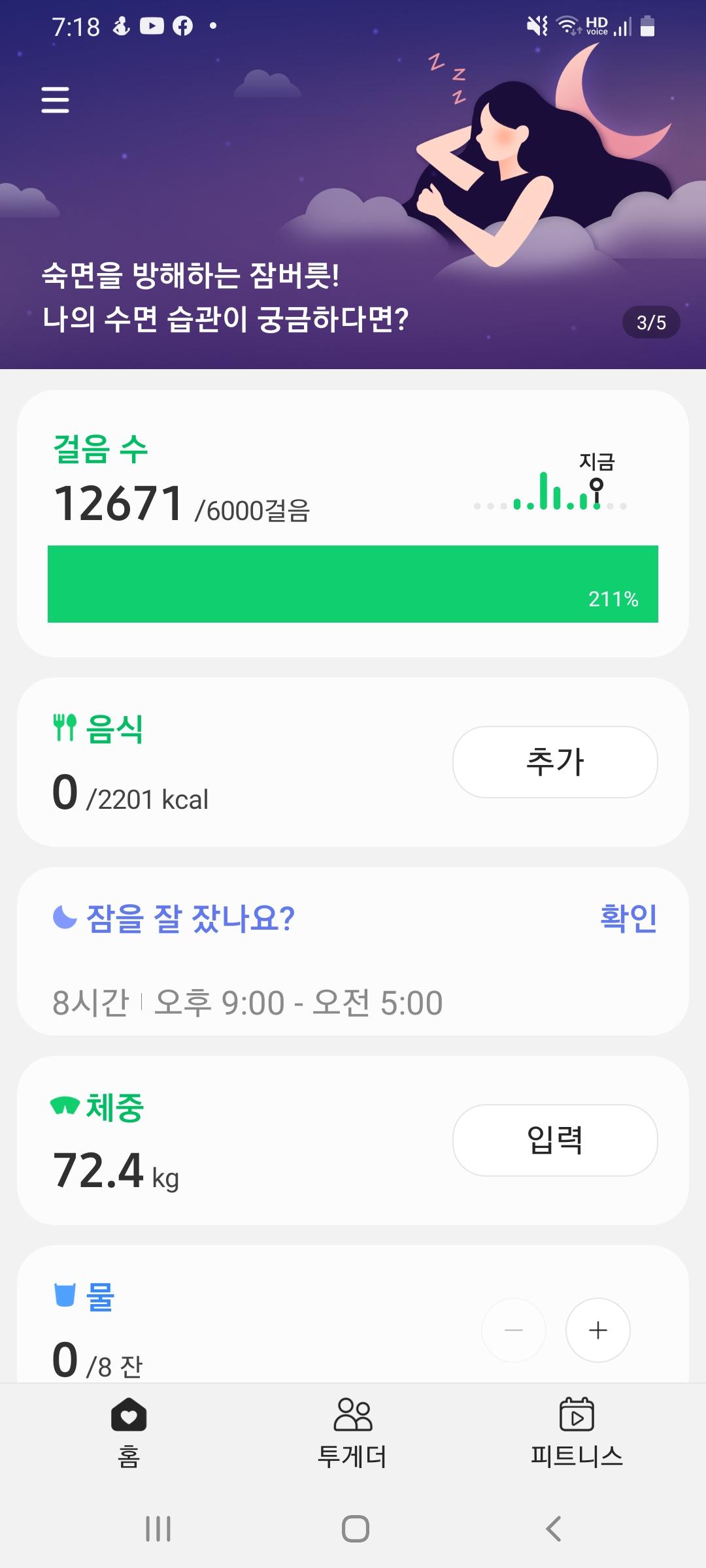Viewport: 706px width, 1568px height.
Task: Open recent apps from navigation bar
Action: (x=158, y=1529)
